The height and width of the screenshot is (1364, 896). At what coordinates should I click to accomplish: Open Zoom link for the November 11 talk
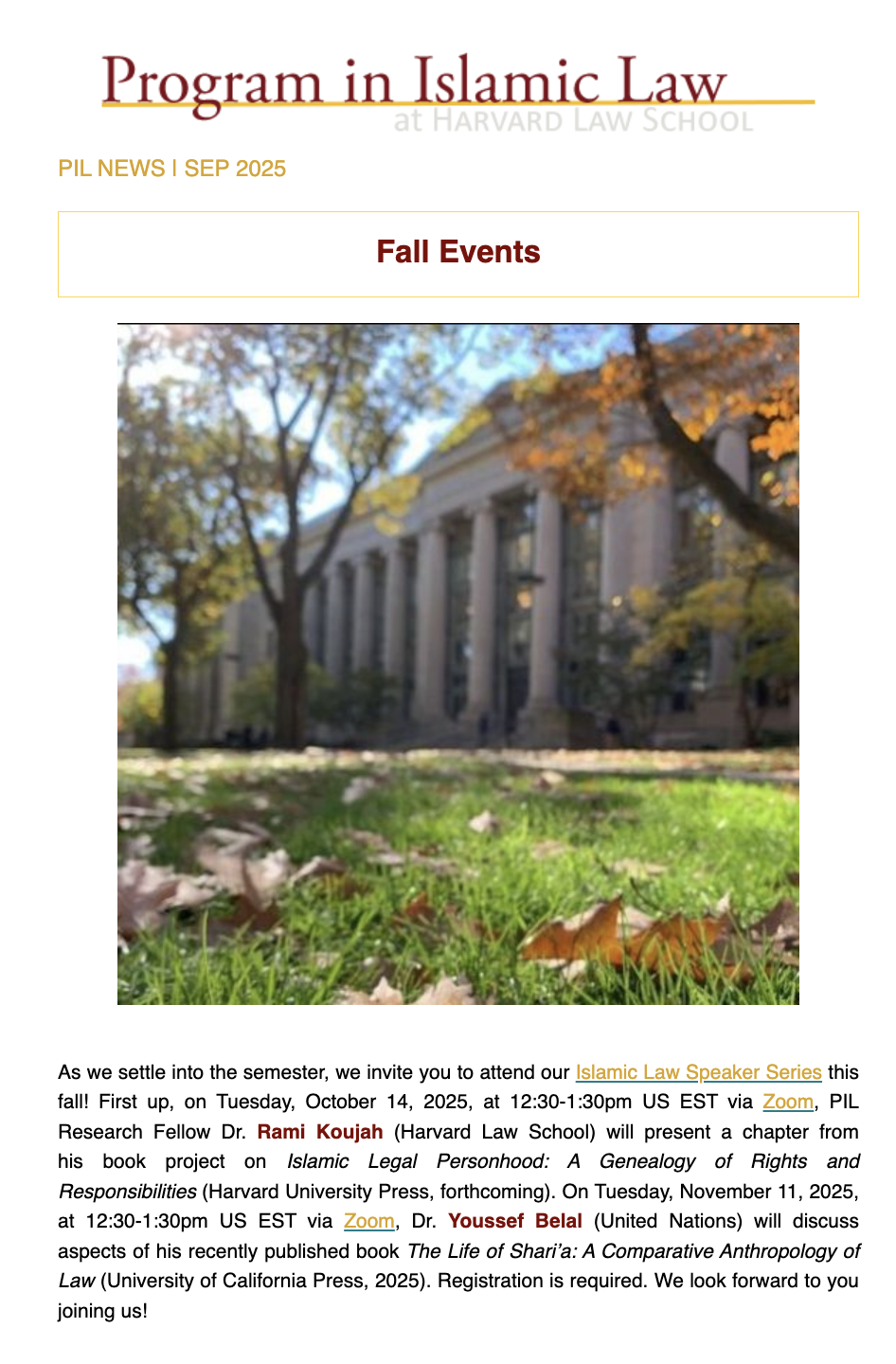pos(368,1221)
